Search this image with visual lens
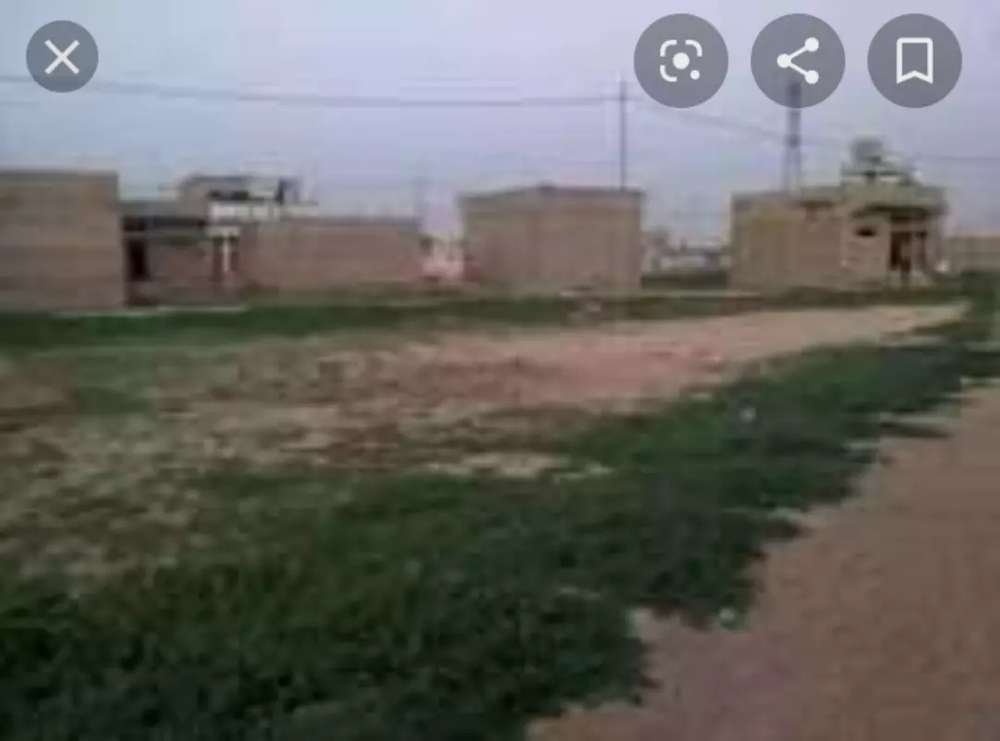 point(680,61)
